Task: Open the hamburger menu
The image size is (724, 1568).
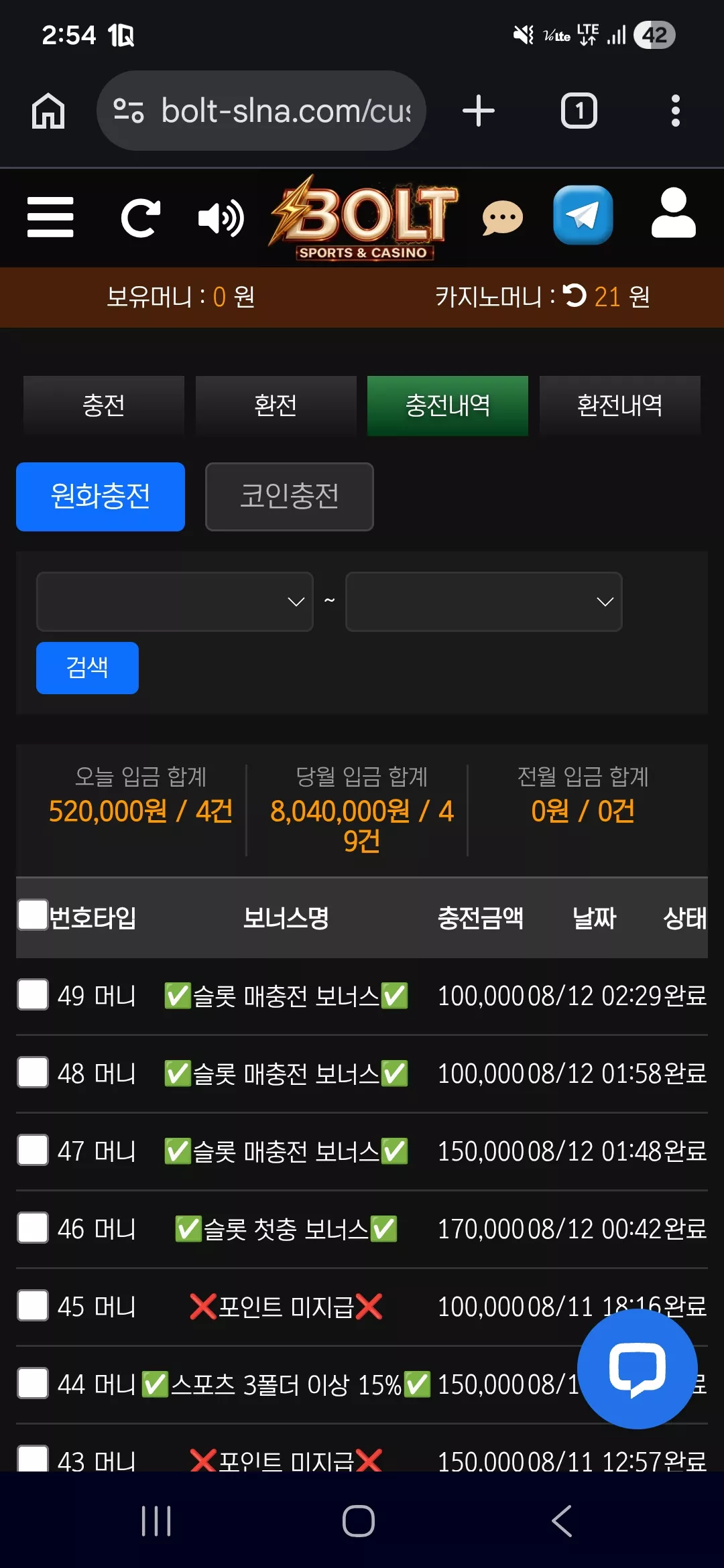Action: click(50, 217)
